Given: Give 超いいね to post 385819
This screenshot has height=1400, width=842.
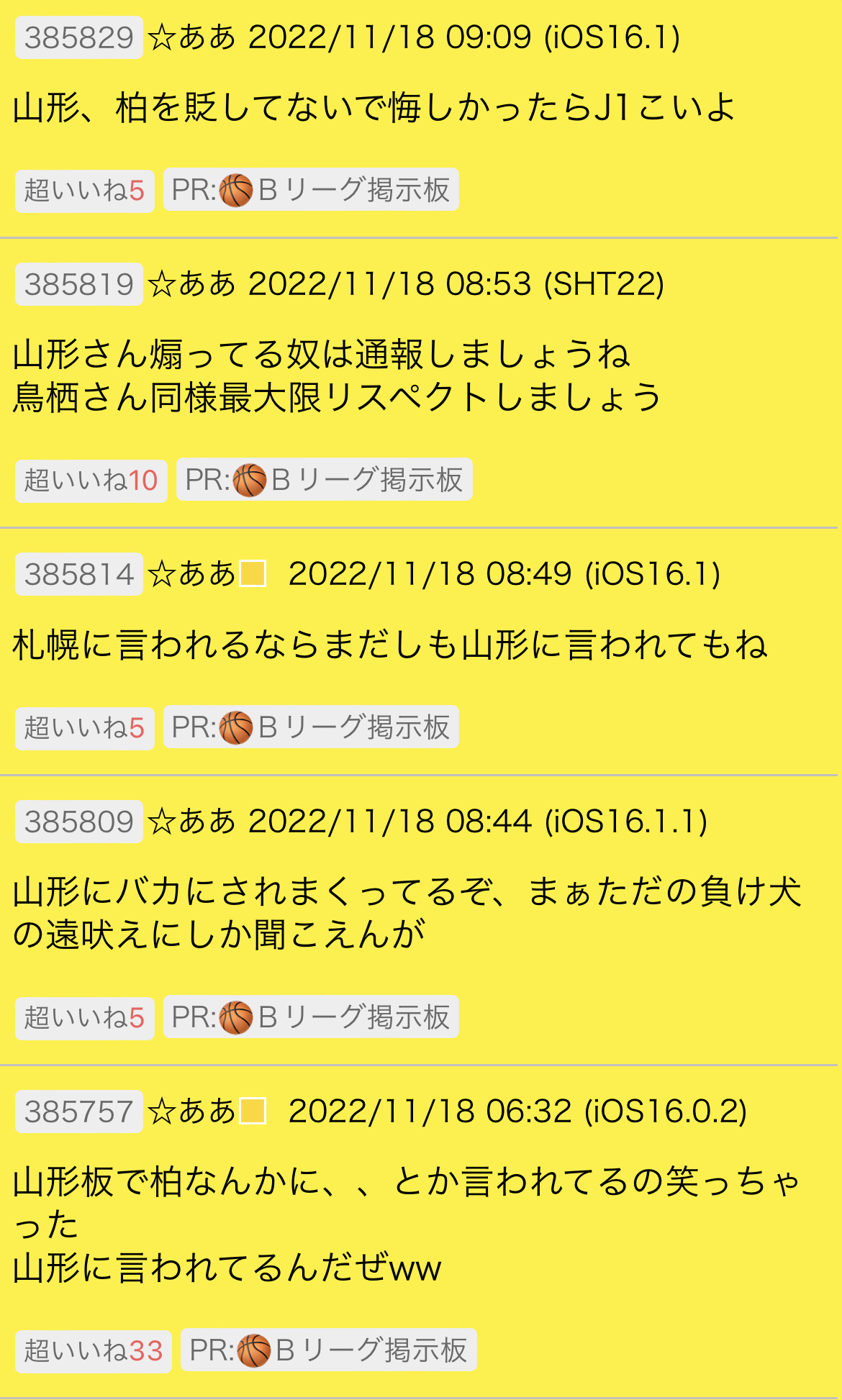Looking at the screenshot, I should click(91, 481).
